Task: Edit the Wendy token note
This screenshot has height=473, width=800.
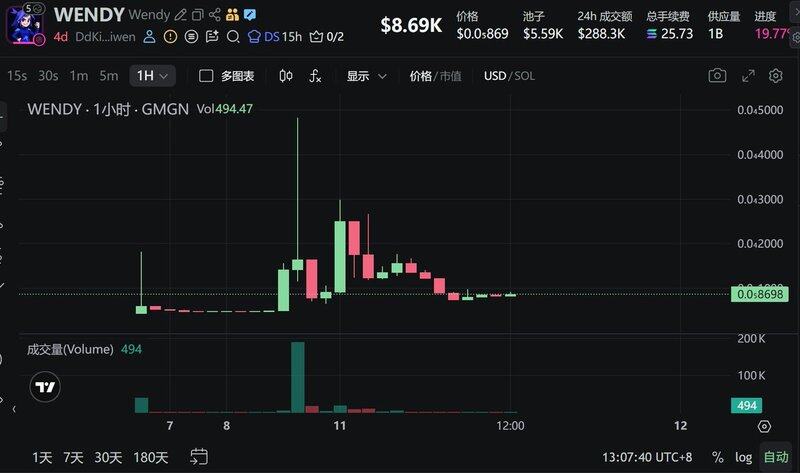Action: click(x=180, y=15)
